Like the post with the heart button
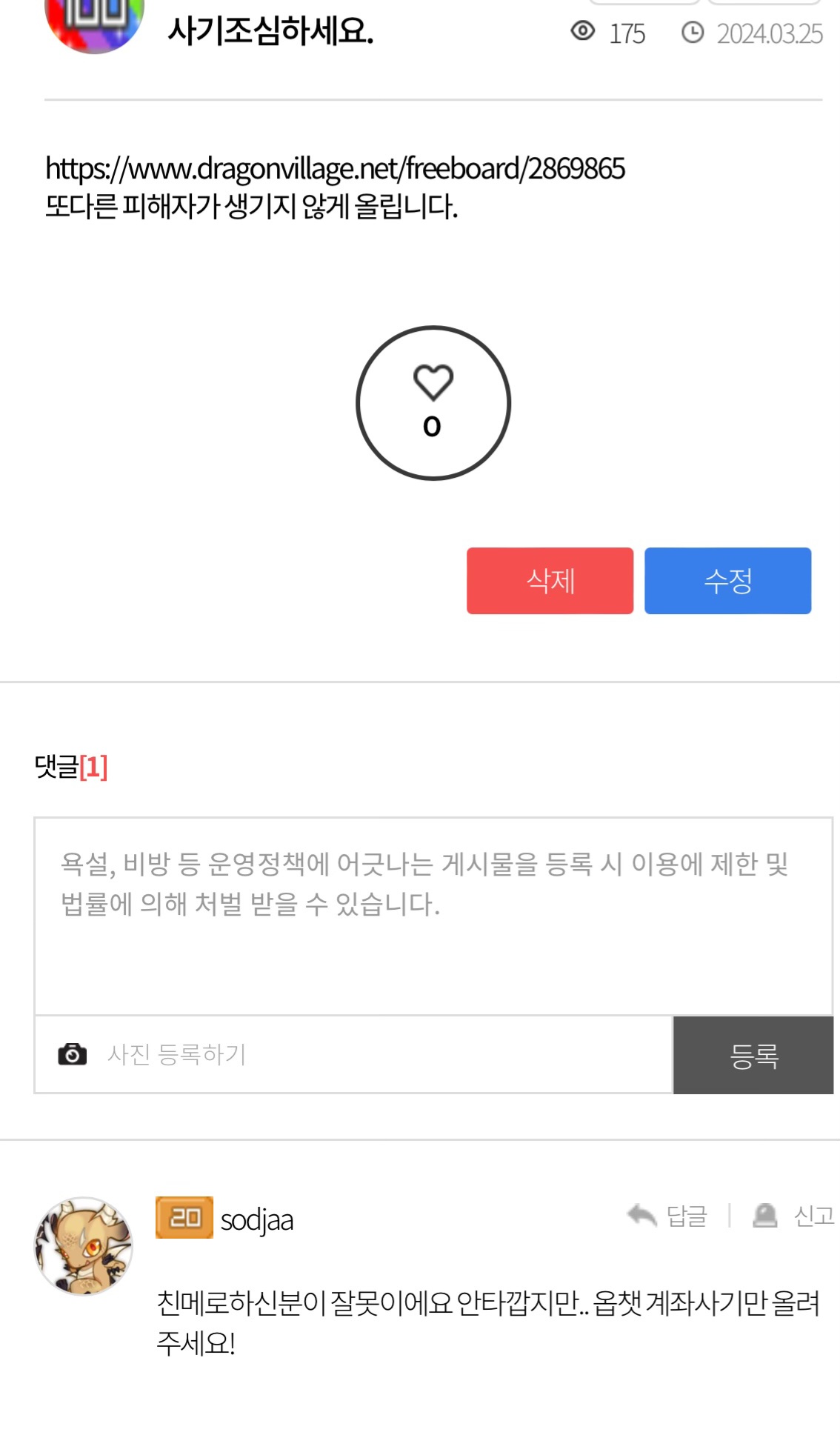Image resolution: width=840 pixels, height=1455 pixels. coord(433,403)
